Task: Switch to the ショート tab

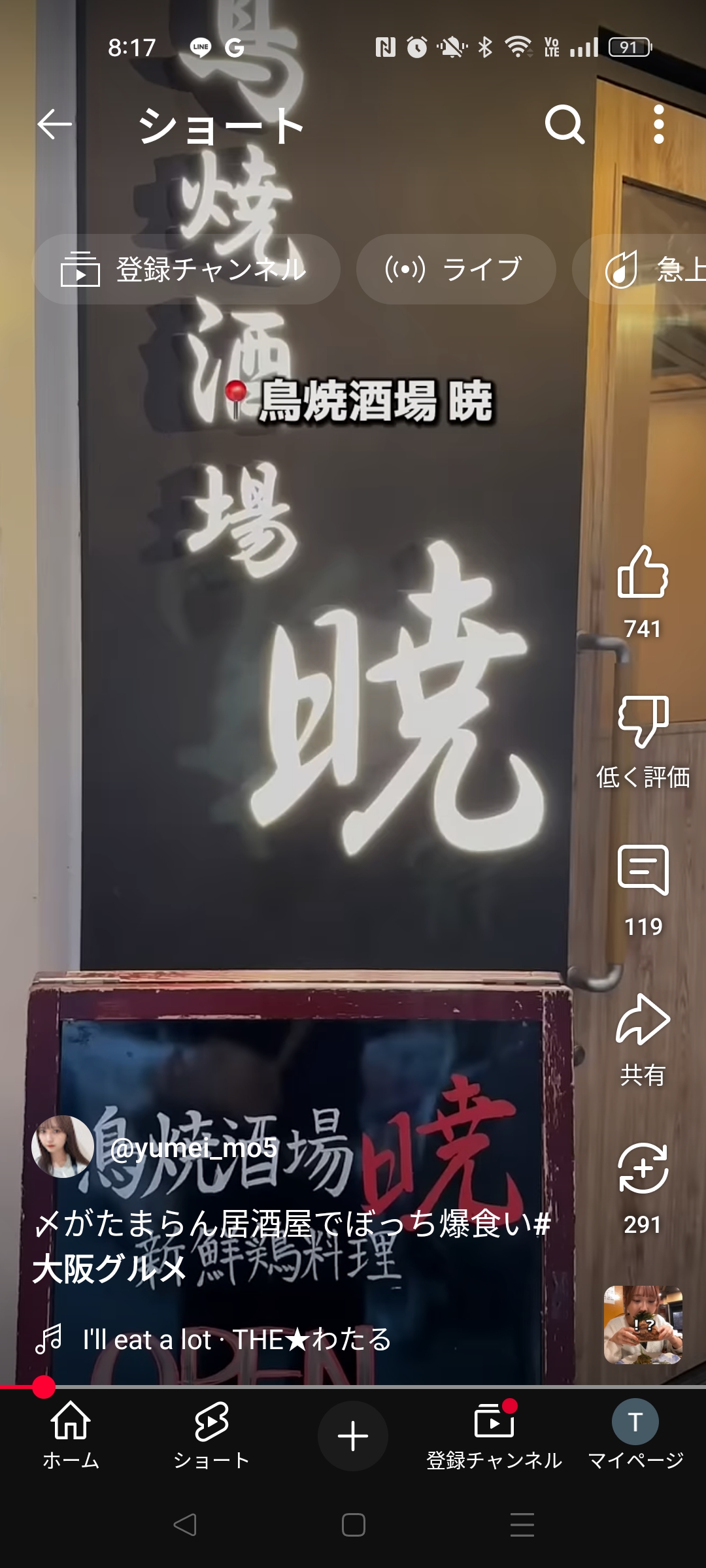Action: (x=212, y=1435)
